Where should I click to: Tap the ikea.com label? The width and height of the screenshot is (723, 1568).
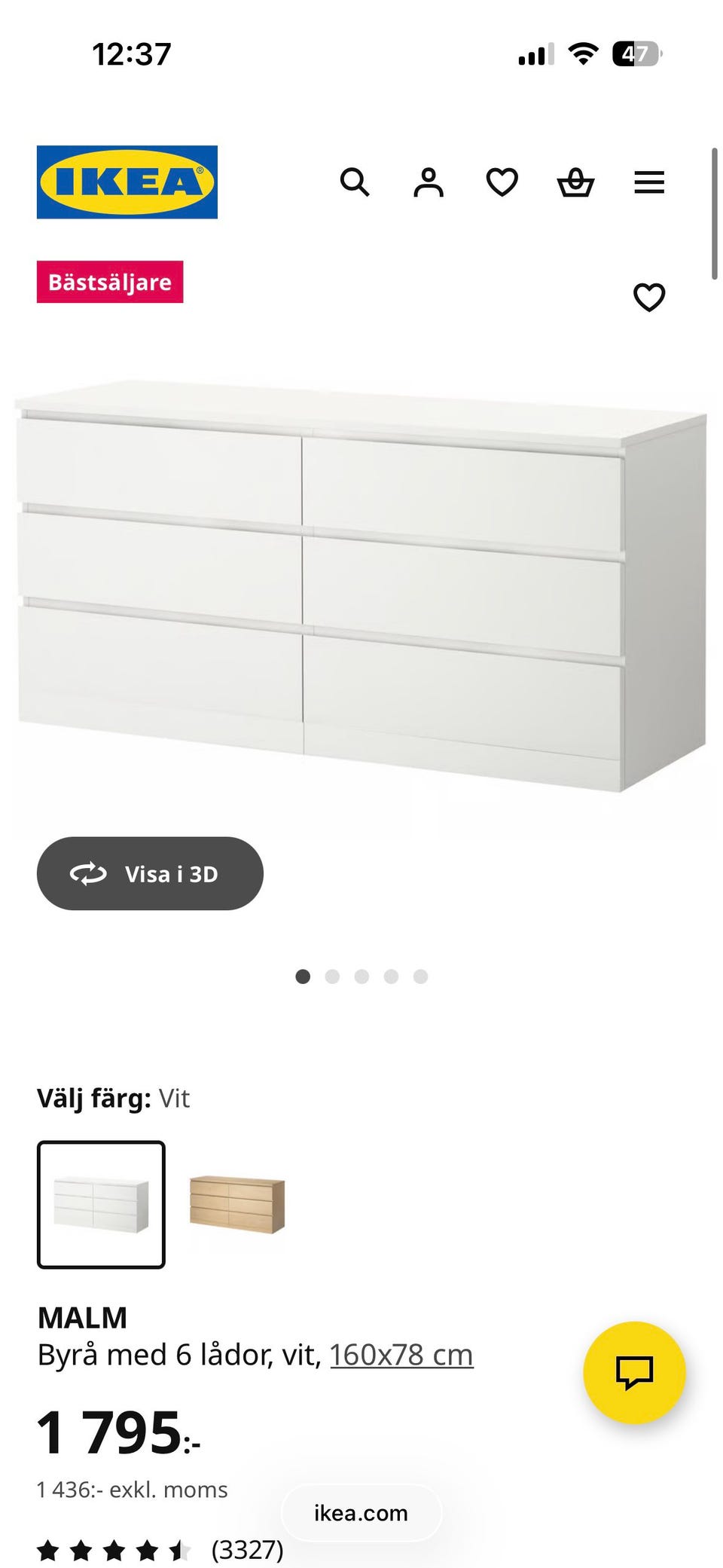click(360, 1513)
